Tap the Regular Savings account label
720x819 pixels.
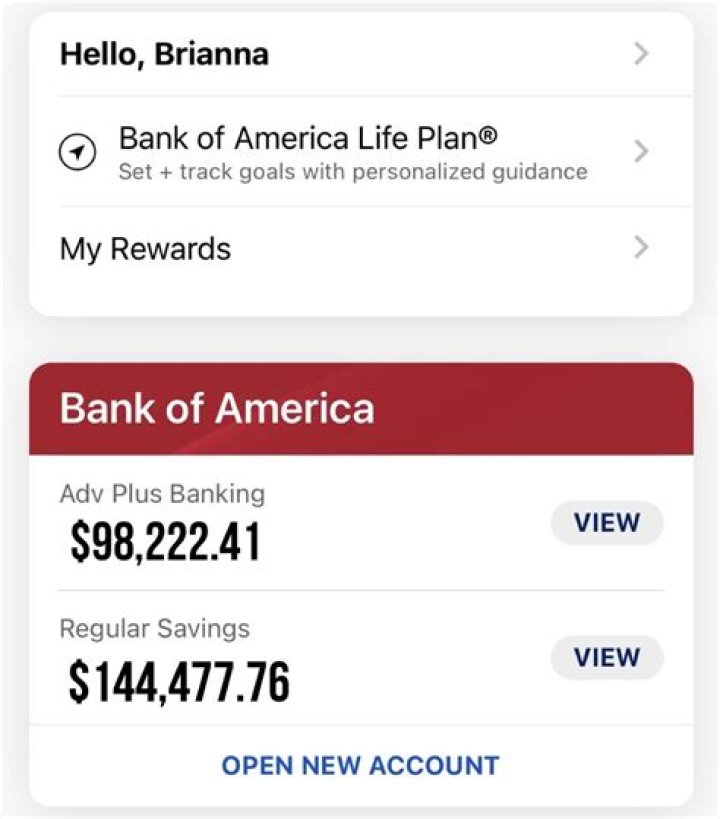point(155,629)
